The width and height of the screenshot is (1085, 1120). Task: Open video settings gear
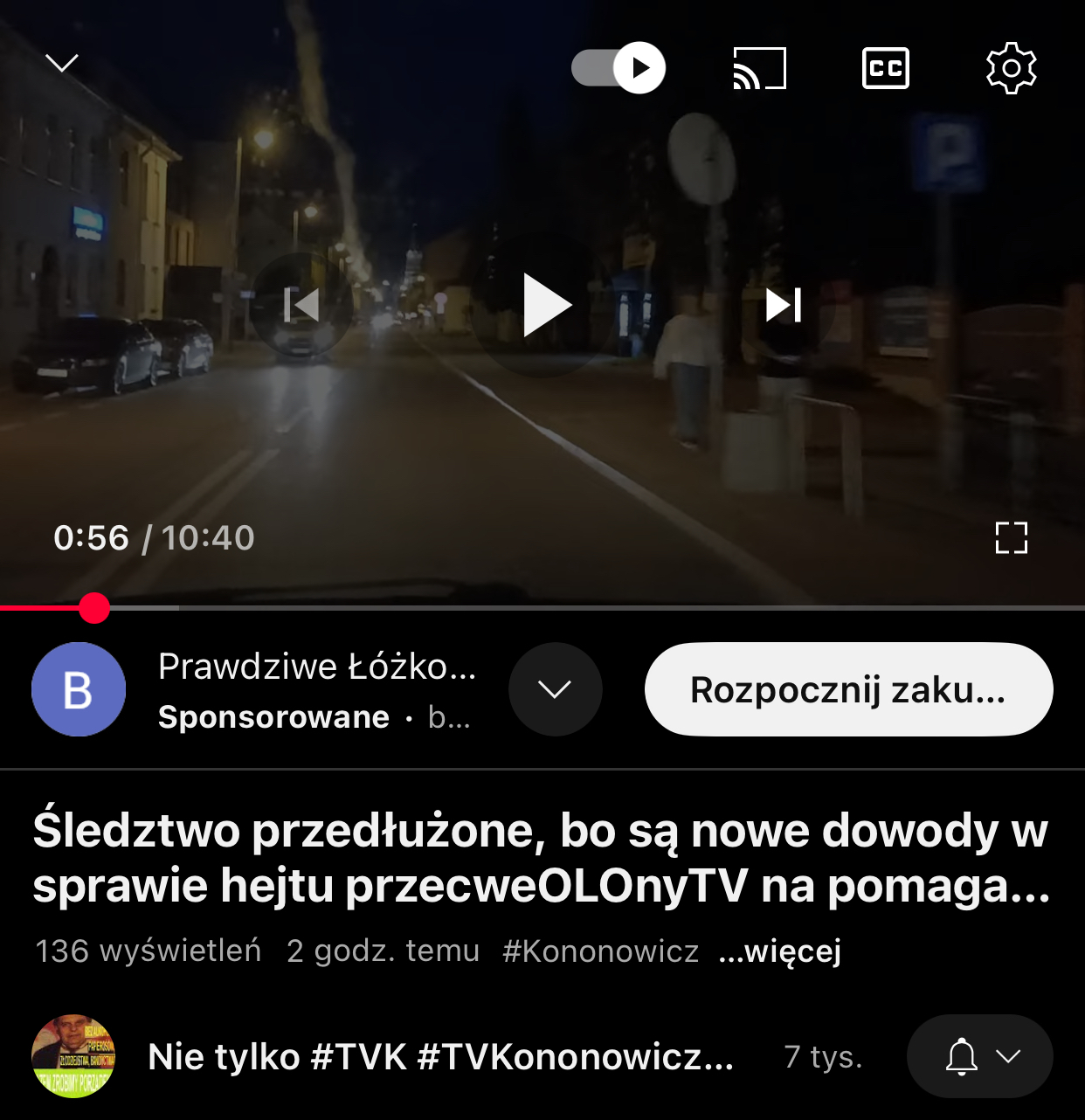click(x=1011, y=68)
